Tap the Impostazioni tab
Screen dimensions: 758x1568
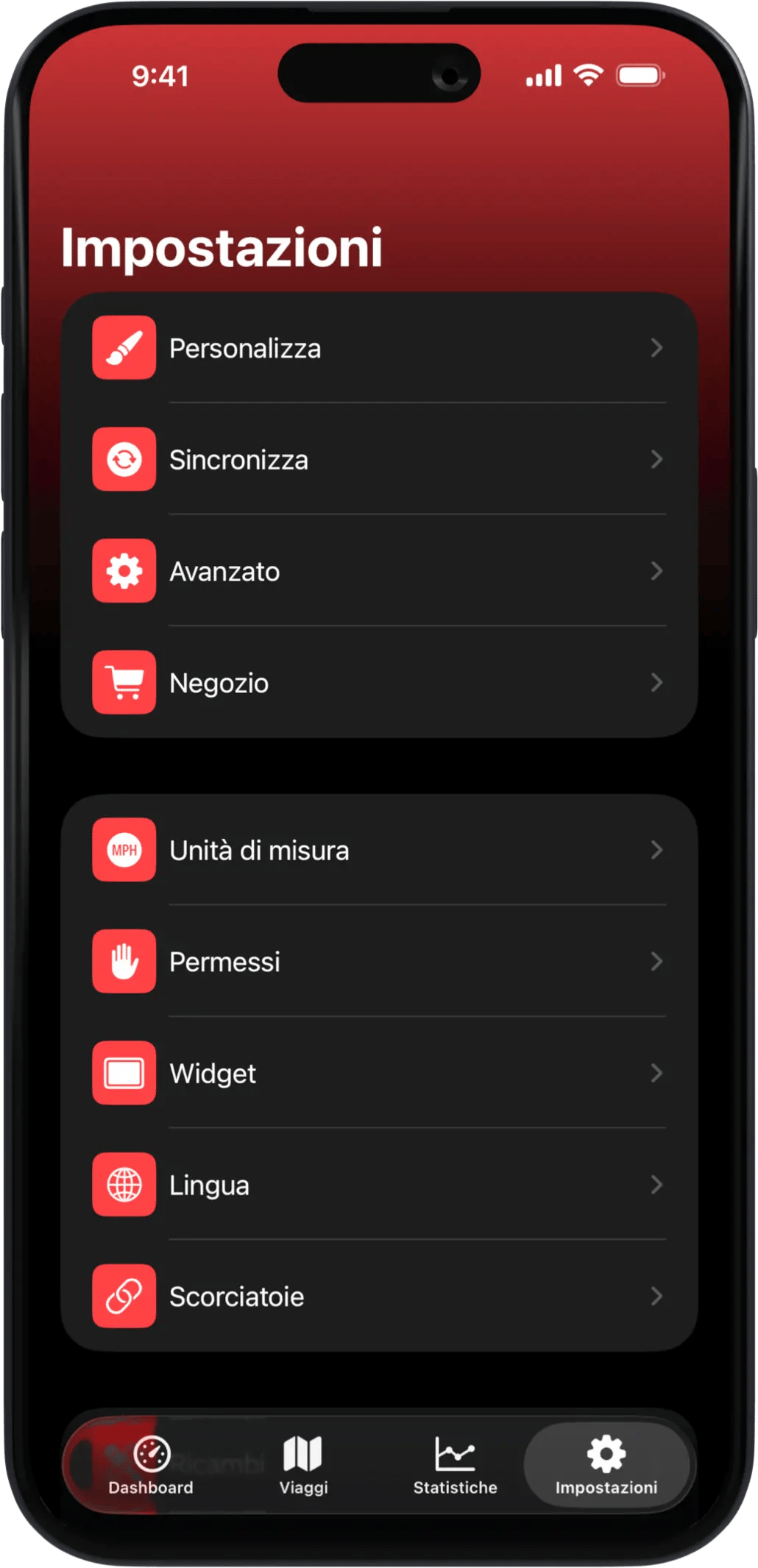coord(606,1466)
